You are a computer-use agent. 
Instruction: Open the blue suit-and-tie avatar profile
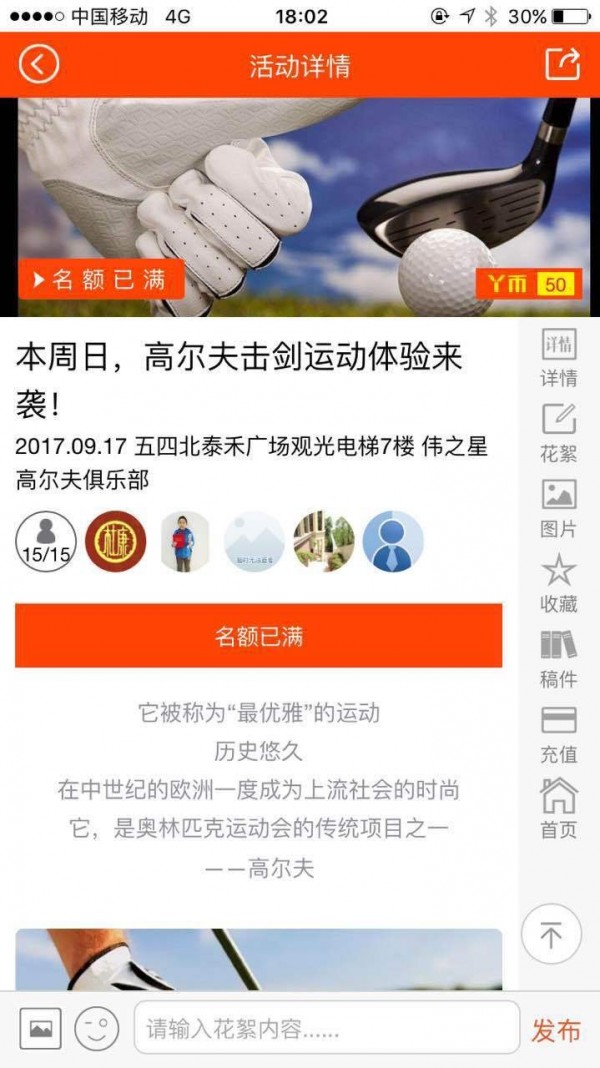pyautogui.click(x=393, y=542)
